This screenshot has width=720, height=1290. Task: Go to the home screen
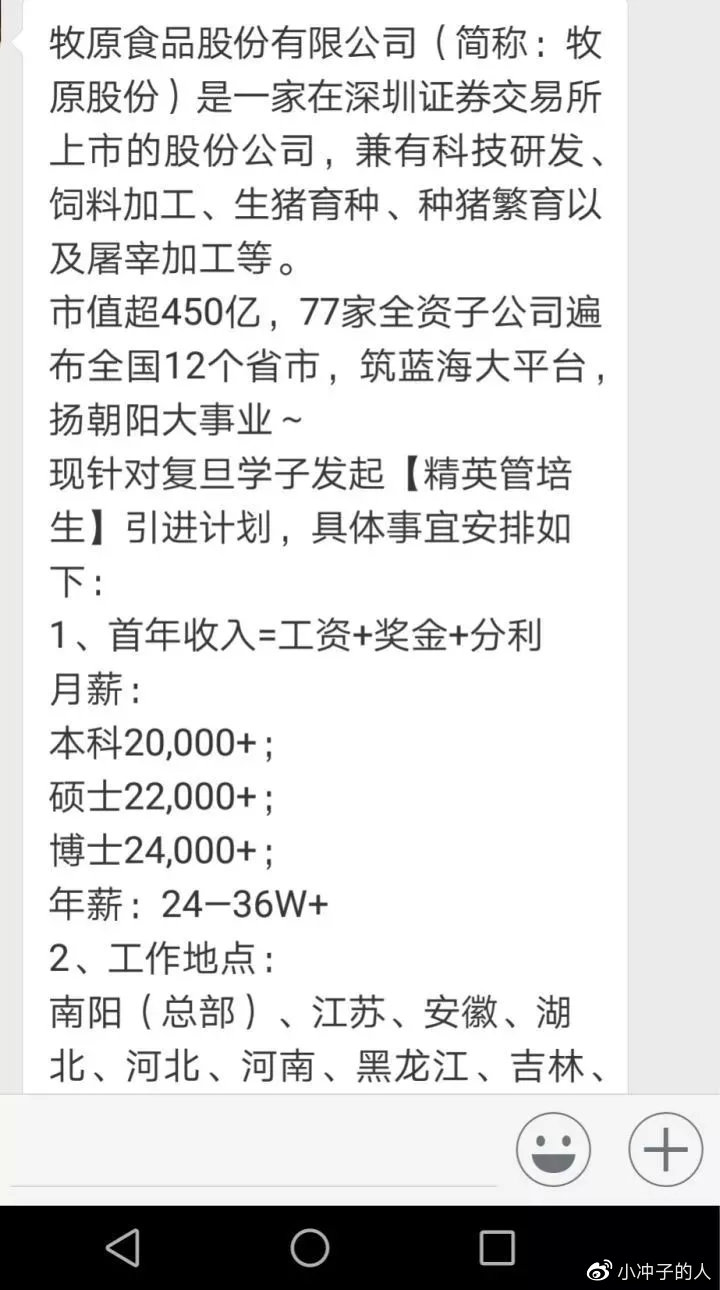[x=310, y=1247]
